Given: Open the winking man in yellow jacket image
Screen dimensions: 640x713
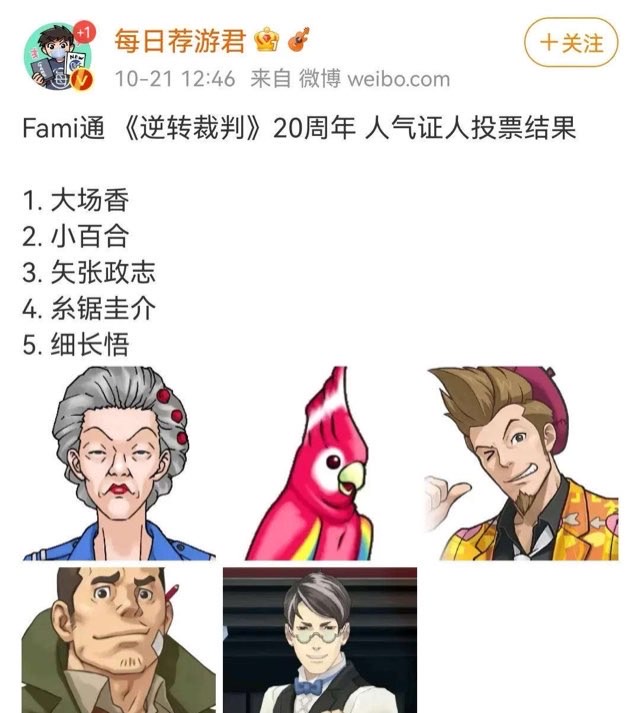Looking at the screenshot, I should click(520, 463).
